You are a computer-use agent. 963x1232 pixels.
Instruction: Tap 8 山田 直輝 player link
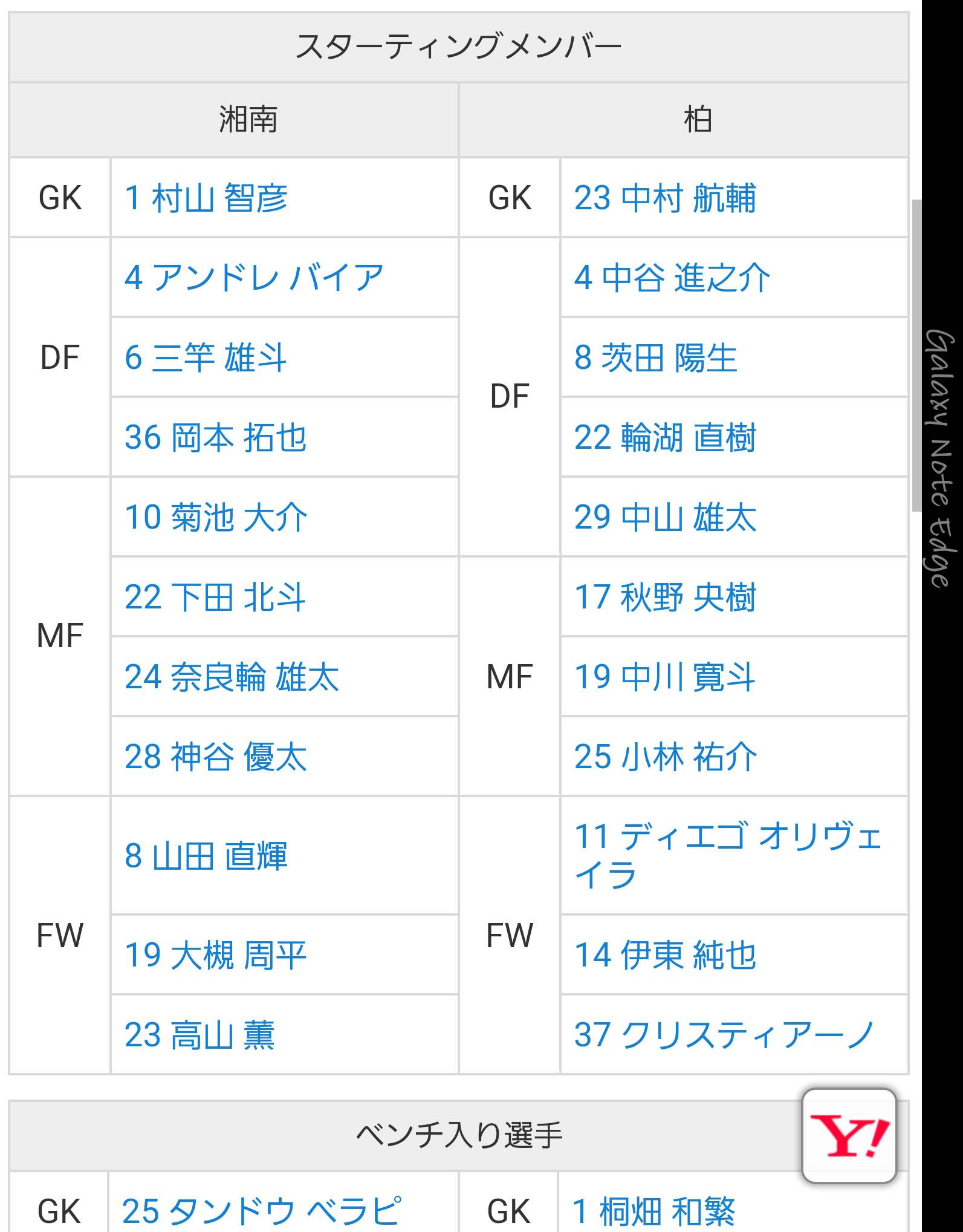206,856
